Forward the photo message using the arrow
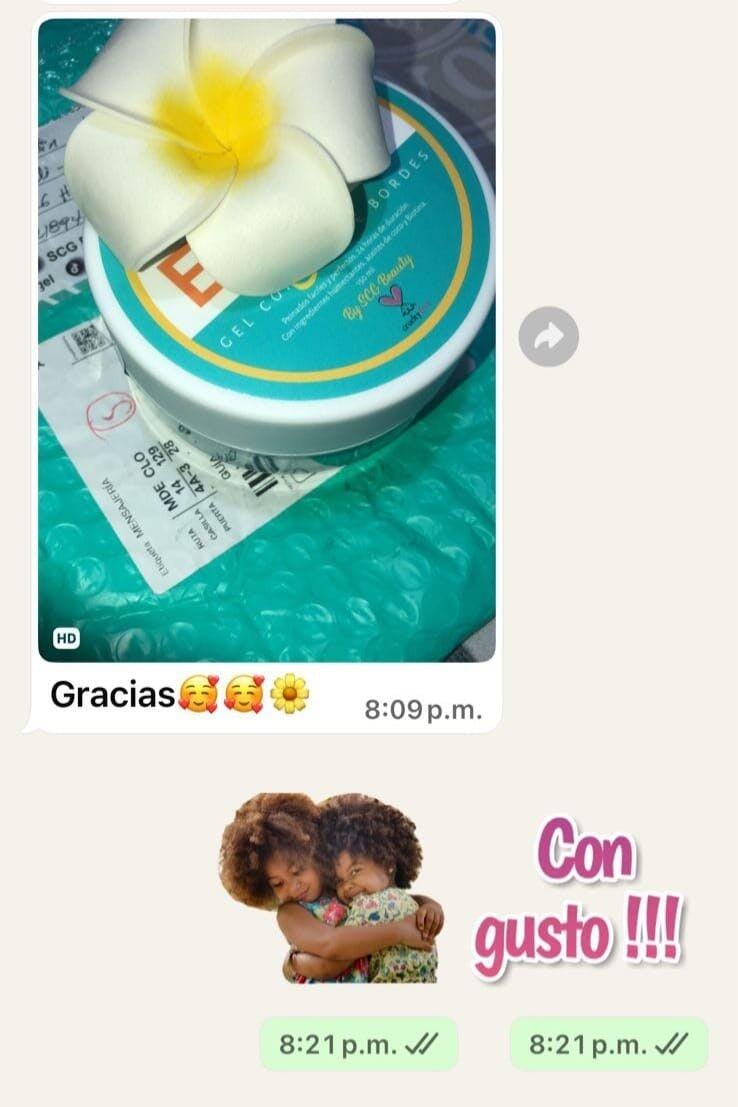Screen dimensions: 738x1107 click(x=548, y=336)
